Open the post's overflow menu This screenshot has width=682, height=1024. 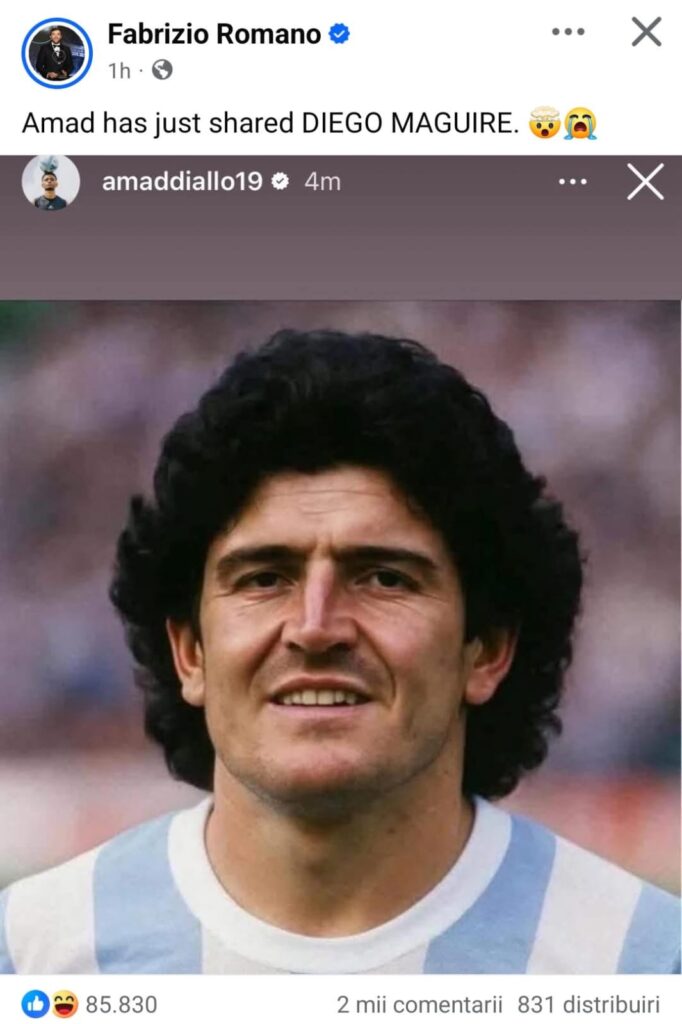[x=568, y=32]
